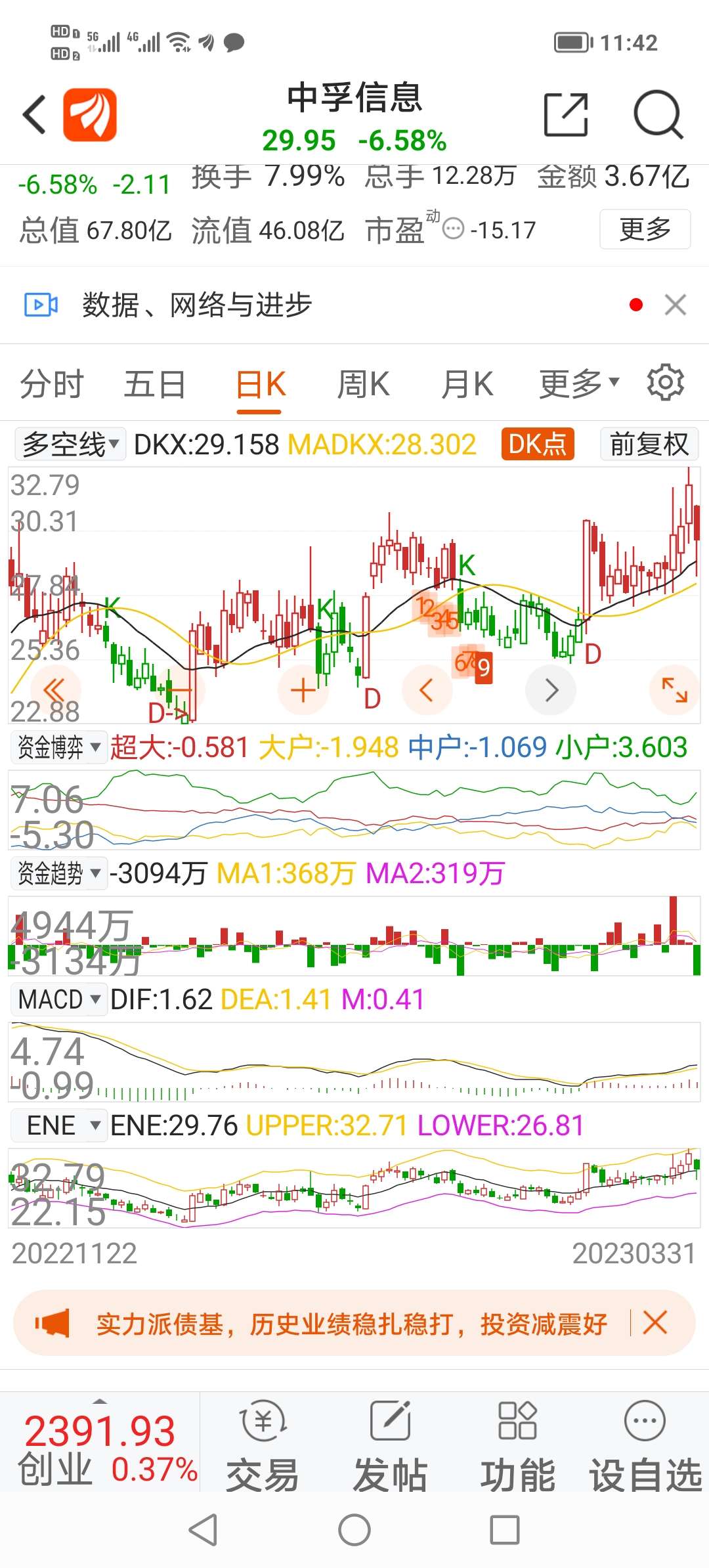Dismiss the 数据、网络与进步 live banner

click(676, 305)
